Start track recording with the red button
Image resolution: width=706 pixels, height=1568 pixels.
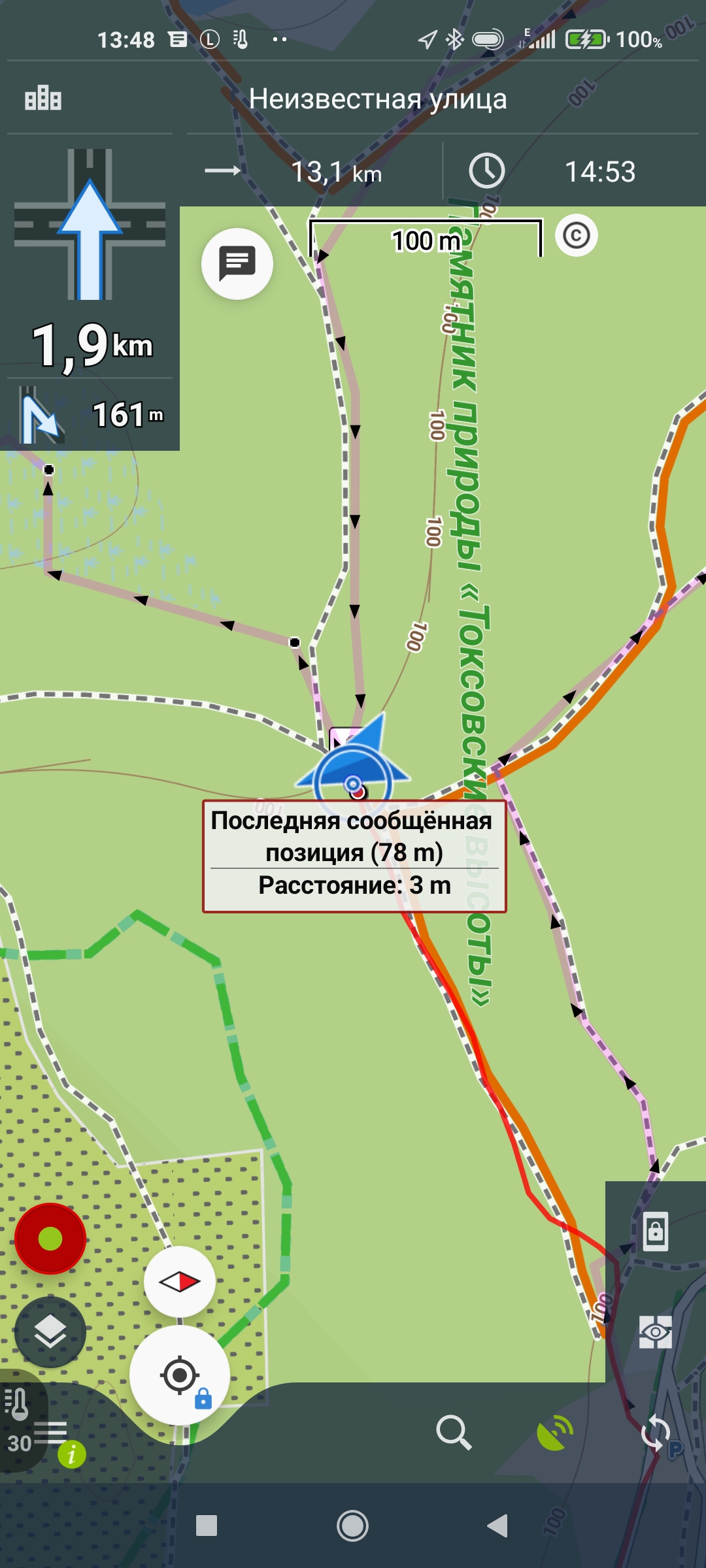[x=50, y=1238]
